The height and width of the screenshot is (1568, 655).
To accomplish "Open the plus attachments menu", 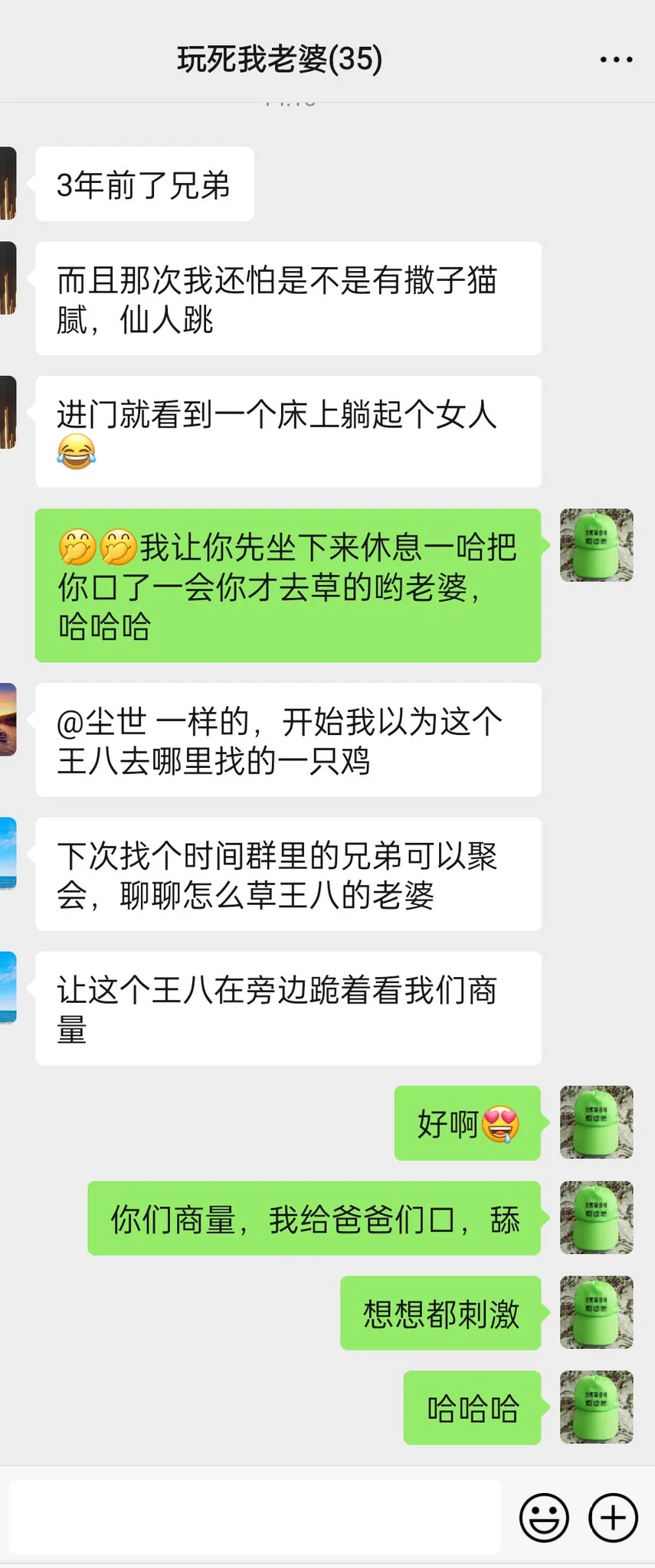I will (x=613, y=1517).
